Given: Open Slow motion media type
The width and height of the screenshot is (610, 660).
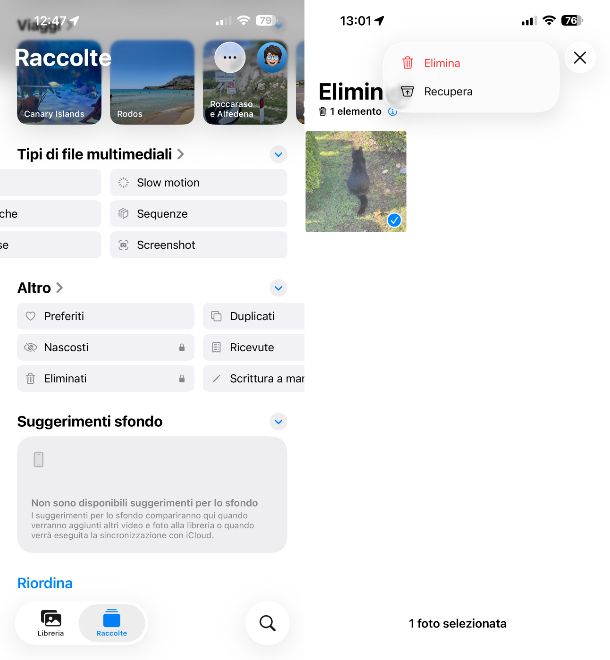Looking at the screenshot, I should (198, 183).
